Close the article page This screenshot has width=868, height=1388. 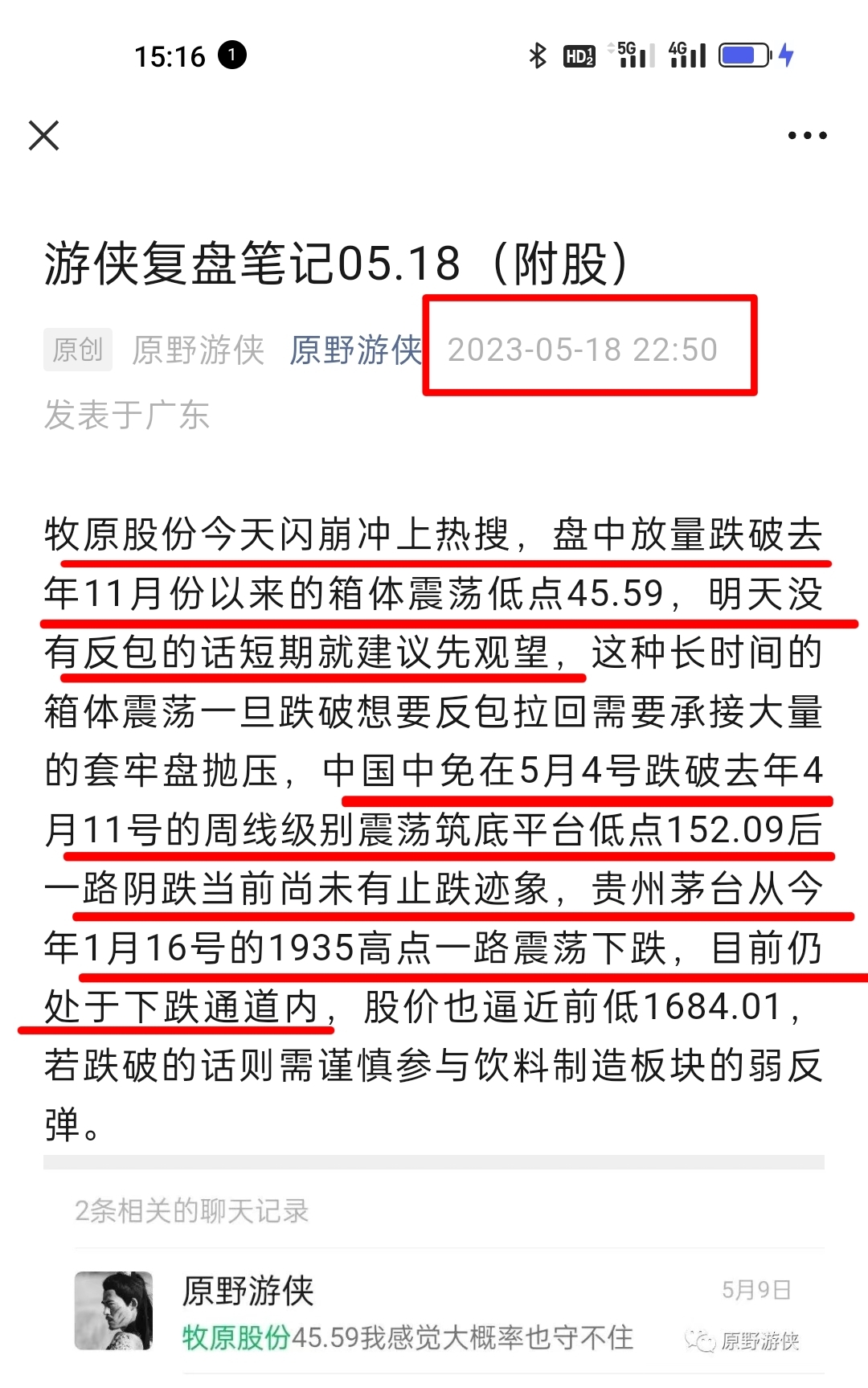(44, 136)
